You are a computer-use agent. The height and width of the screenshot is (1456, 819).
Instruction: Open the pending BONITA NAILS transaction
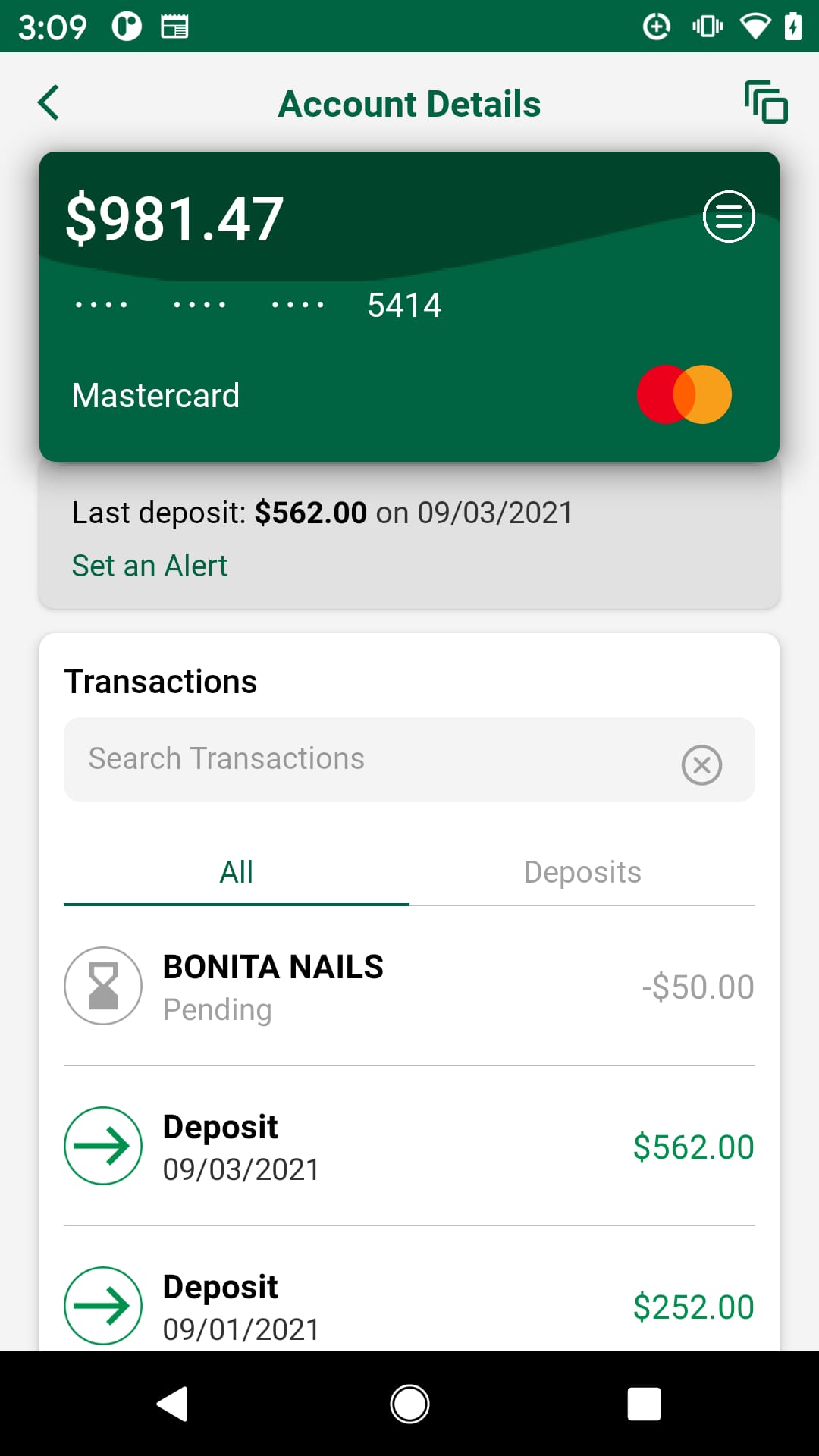(409, 987)
